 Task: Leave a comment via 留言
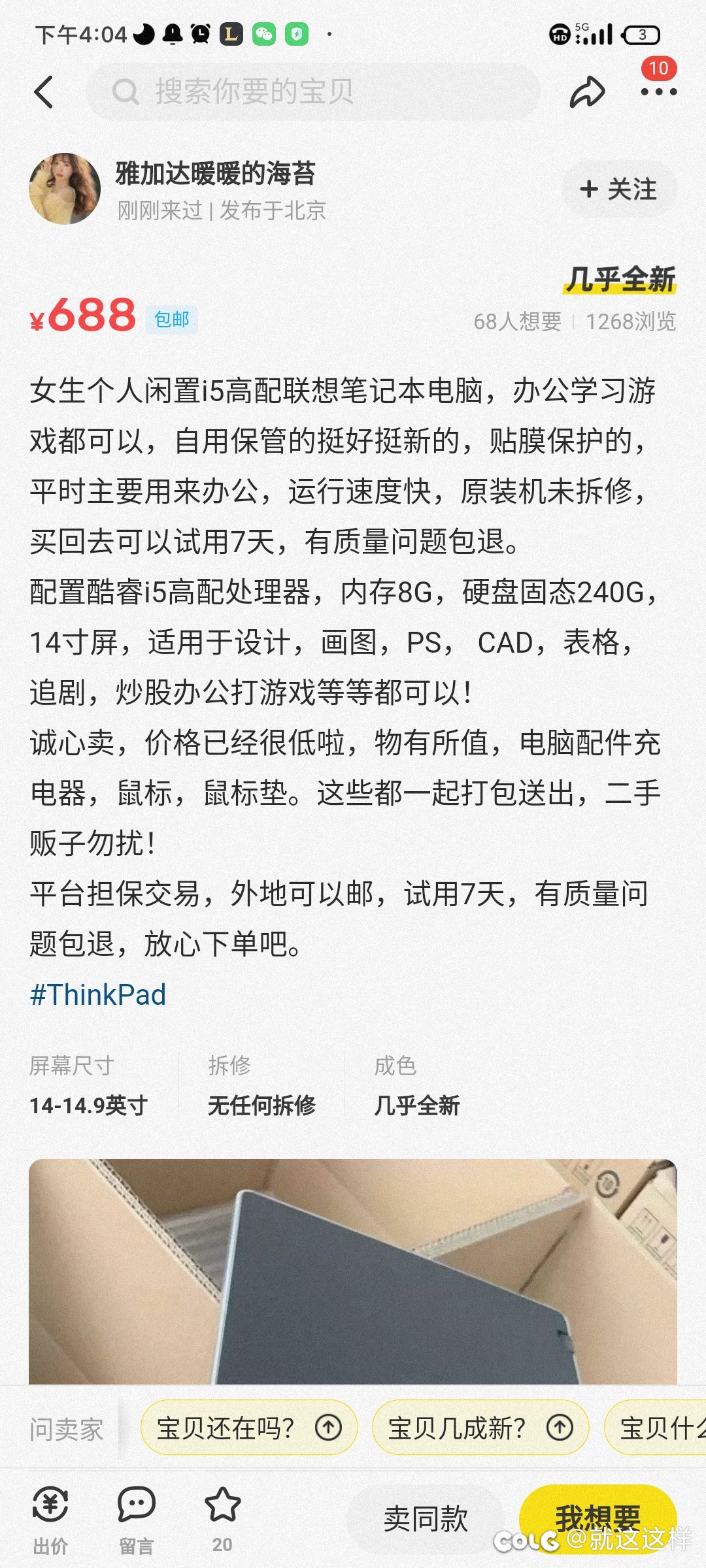(136, 1518)
